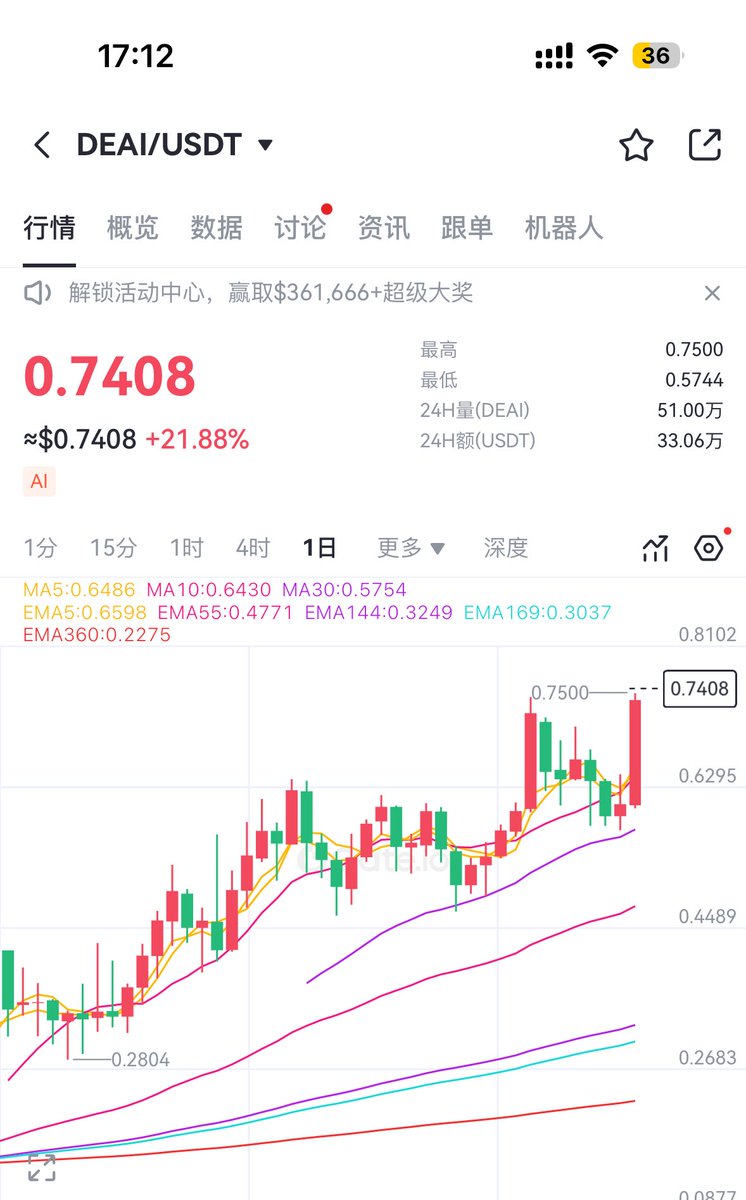Switch to the 概览 tab
Screen dimensions: 746x1200
point(132,228)
